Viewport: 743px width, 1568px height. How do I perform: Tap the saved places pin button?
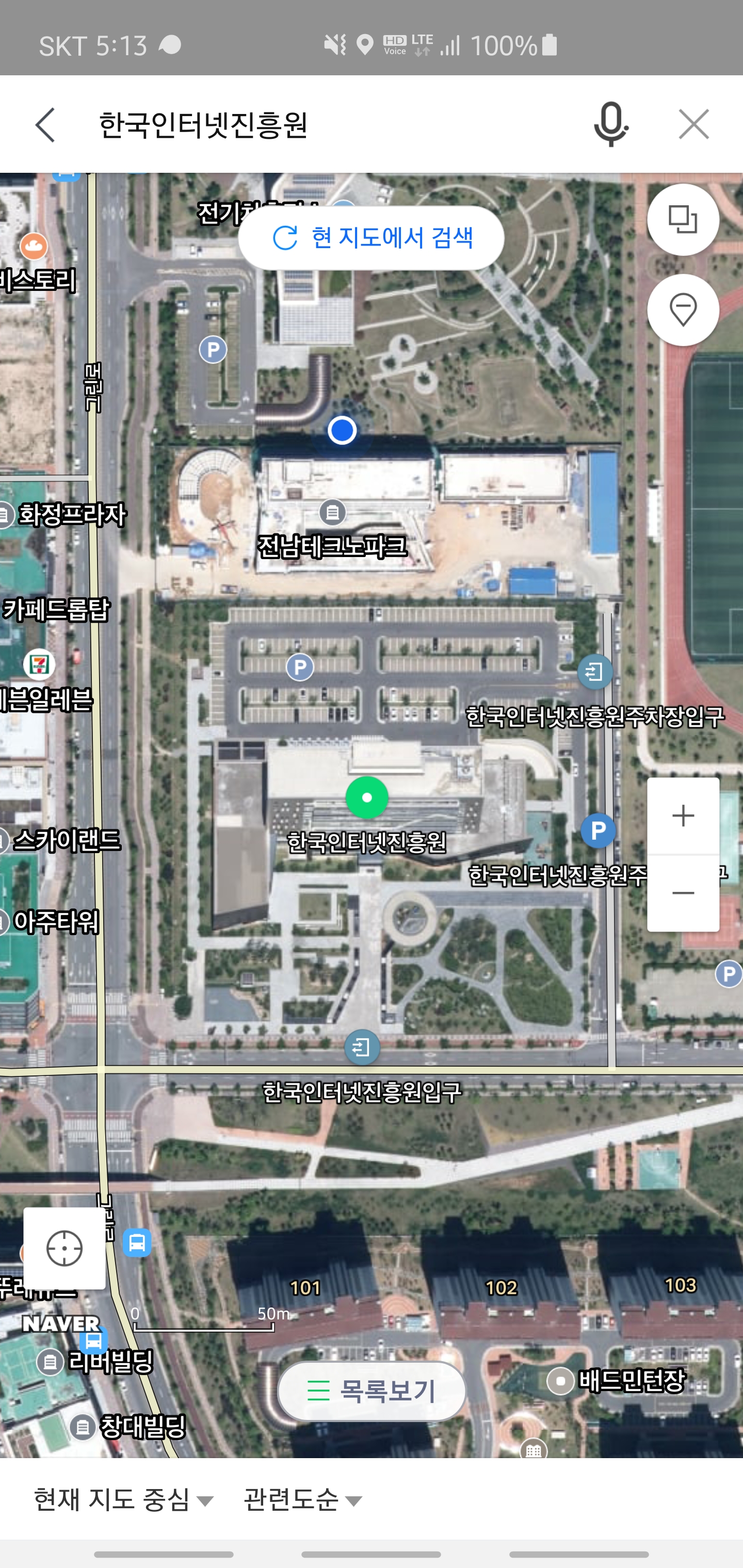(683, 310)
